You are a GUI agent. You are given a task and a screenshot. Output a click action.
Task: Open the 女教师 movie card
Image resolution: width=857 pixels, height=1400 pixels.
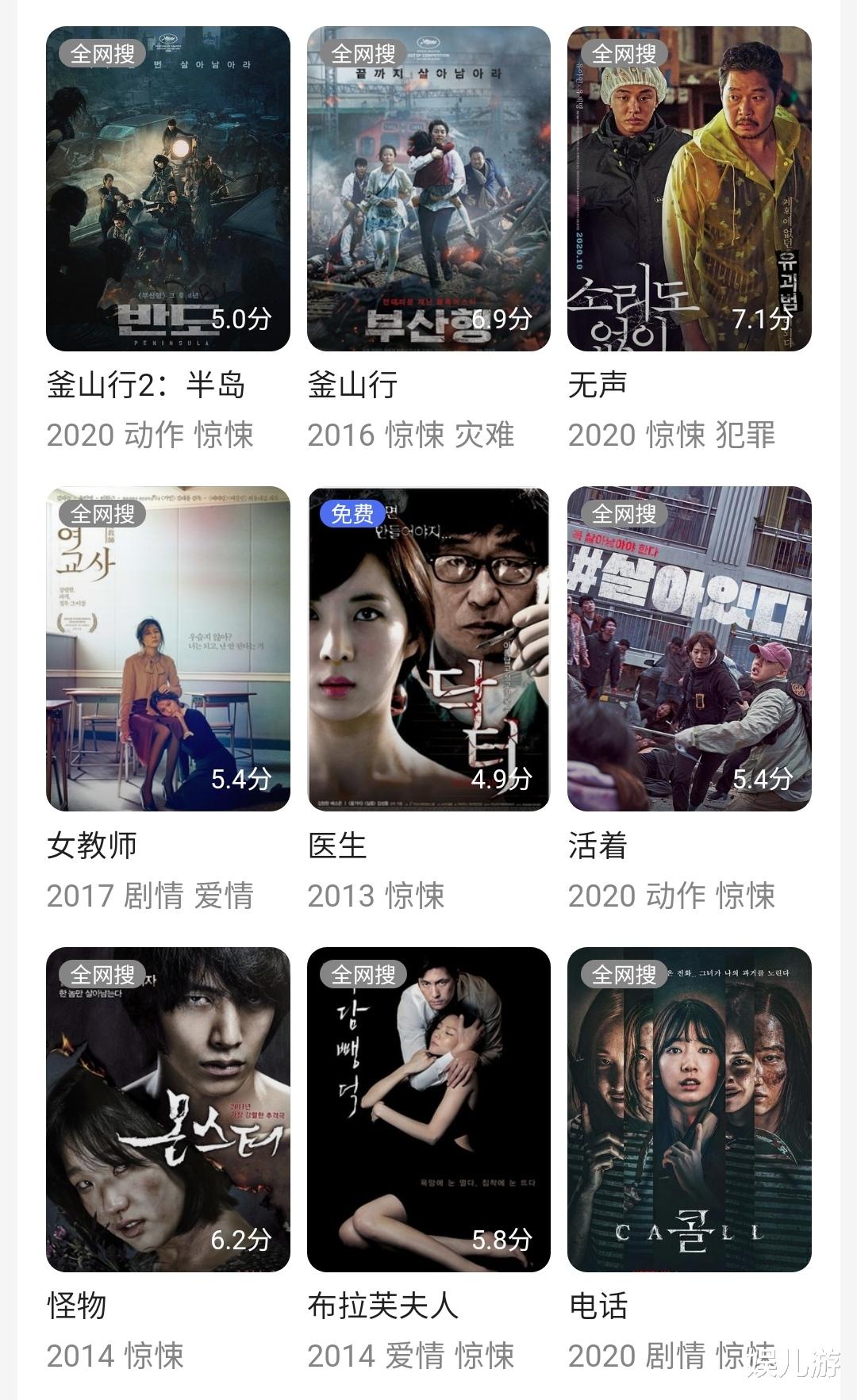pyautogui.click(x=167, y=649)
